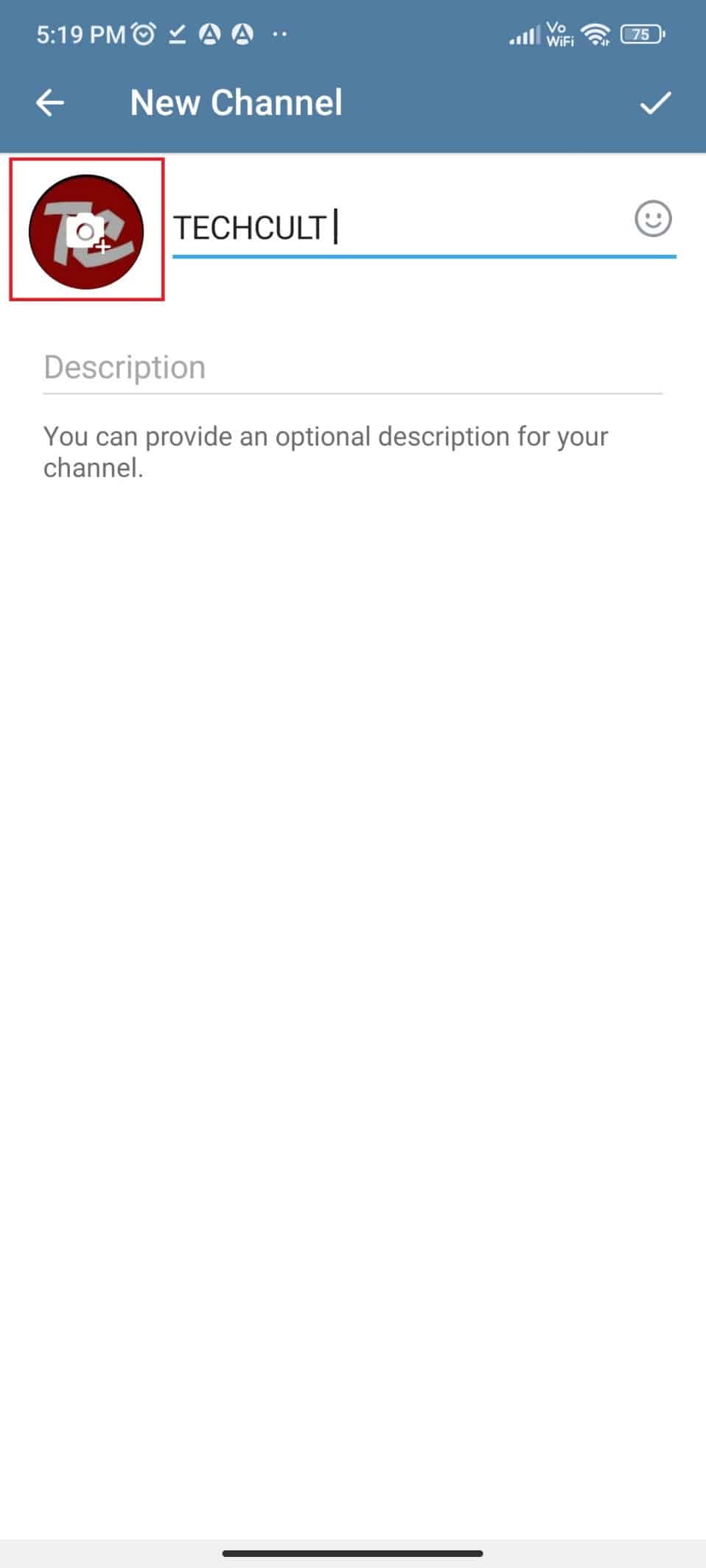Tap the download complete notification icon
Viewport: 706px width, 1568px height.
click(x=177, y=35)
